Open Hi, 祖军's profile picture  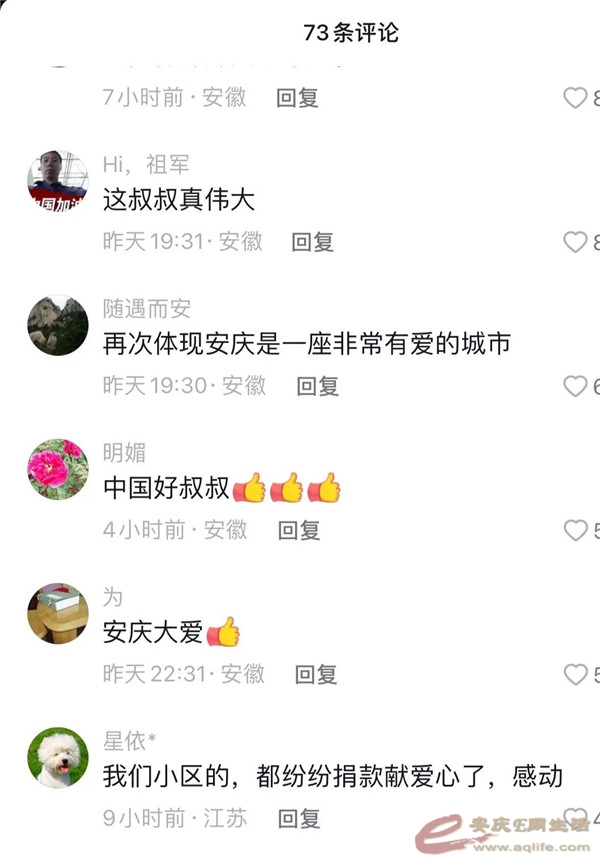(x=57, y=181)
